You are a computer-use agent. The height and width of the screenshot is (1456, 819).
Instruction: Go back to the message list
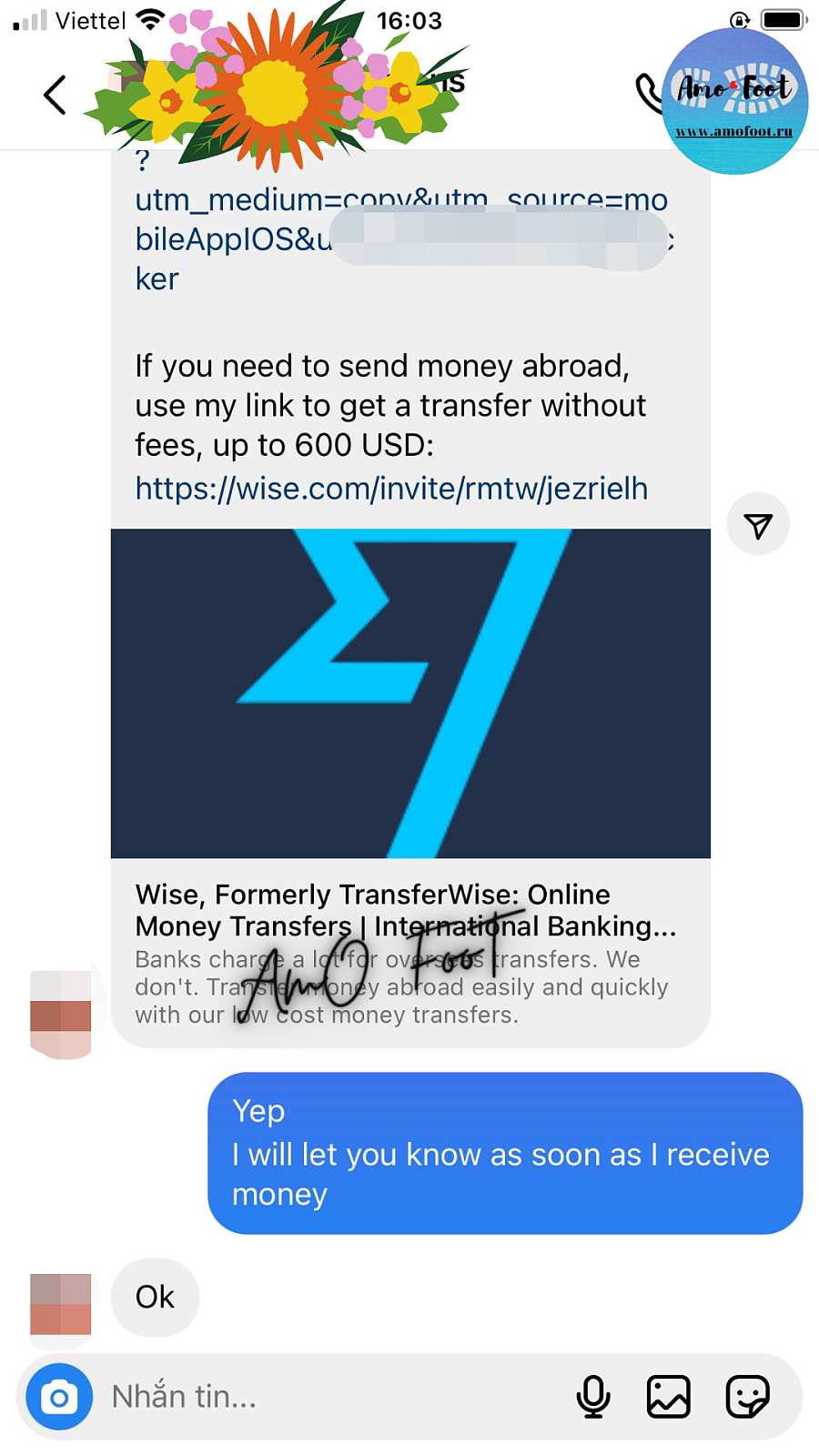tap(55, 95)
